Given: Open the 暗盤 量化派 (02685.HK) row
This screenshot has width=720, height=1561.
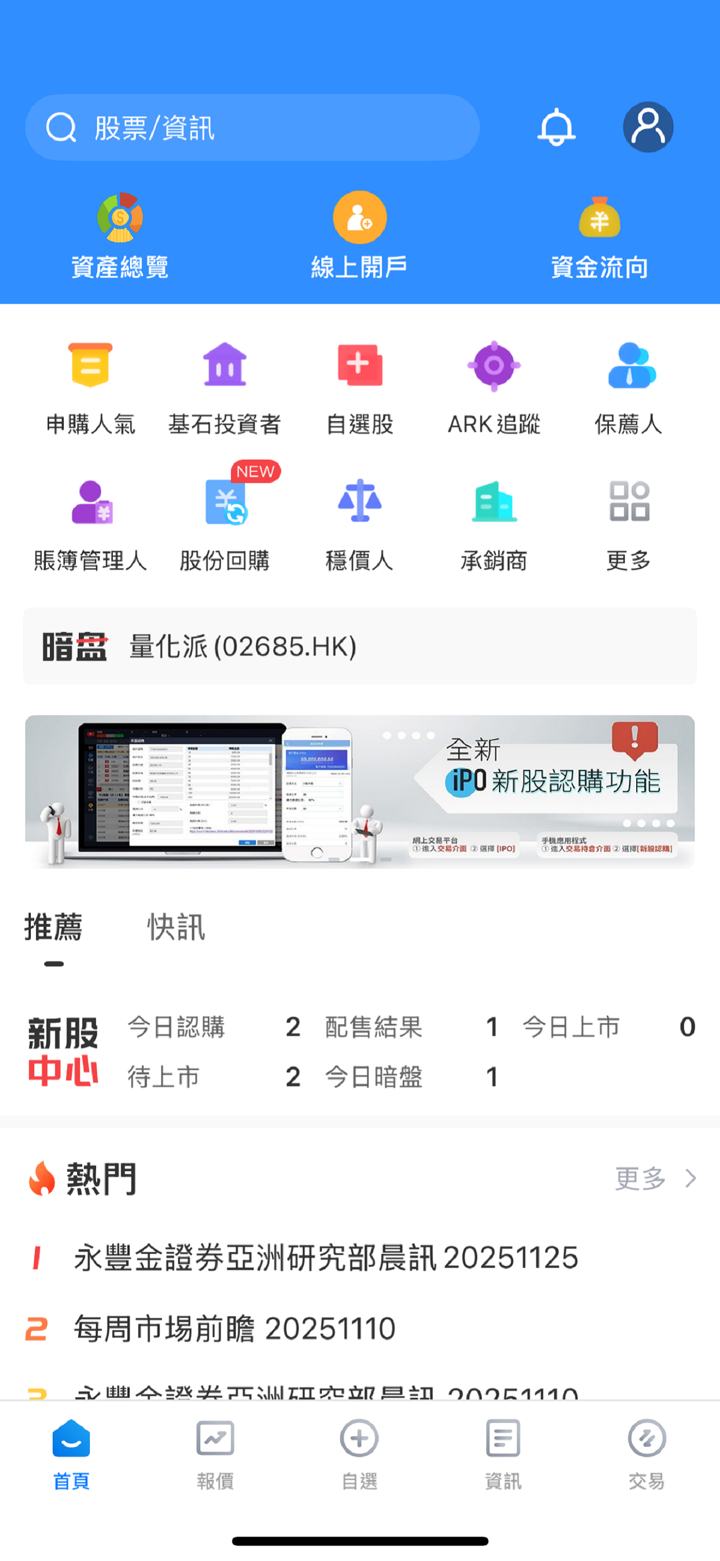Looking at the screenshot, I should pyautogui.click(x=359, y=647).
